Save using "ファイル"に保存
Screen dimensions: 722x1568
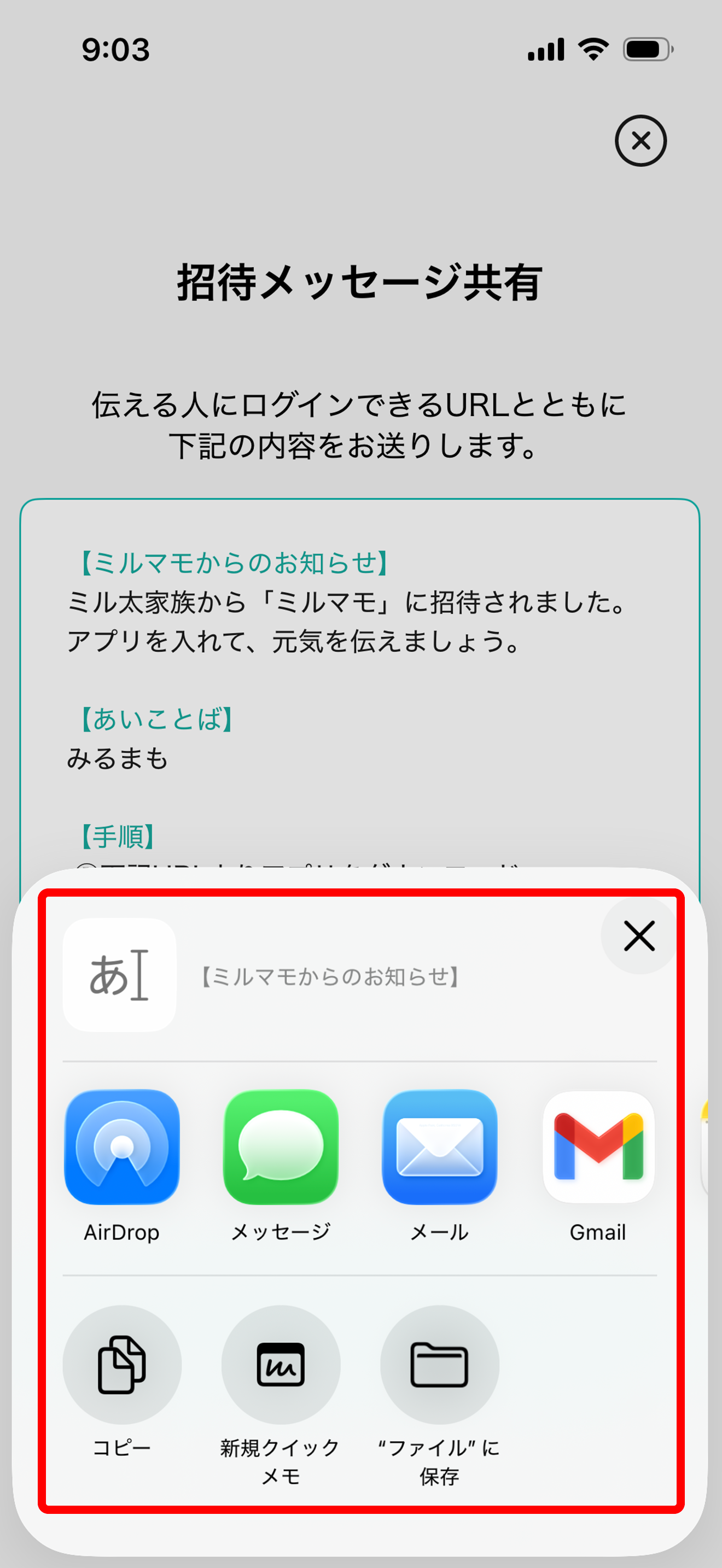tap(440, 1364)
